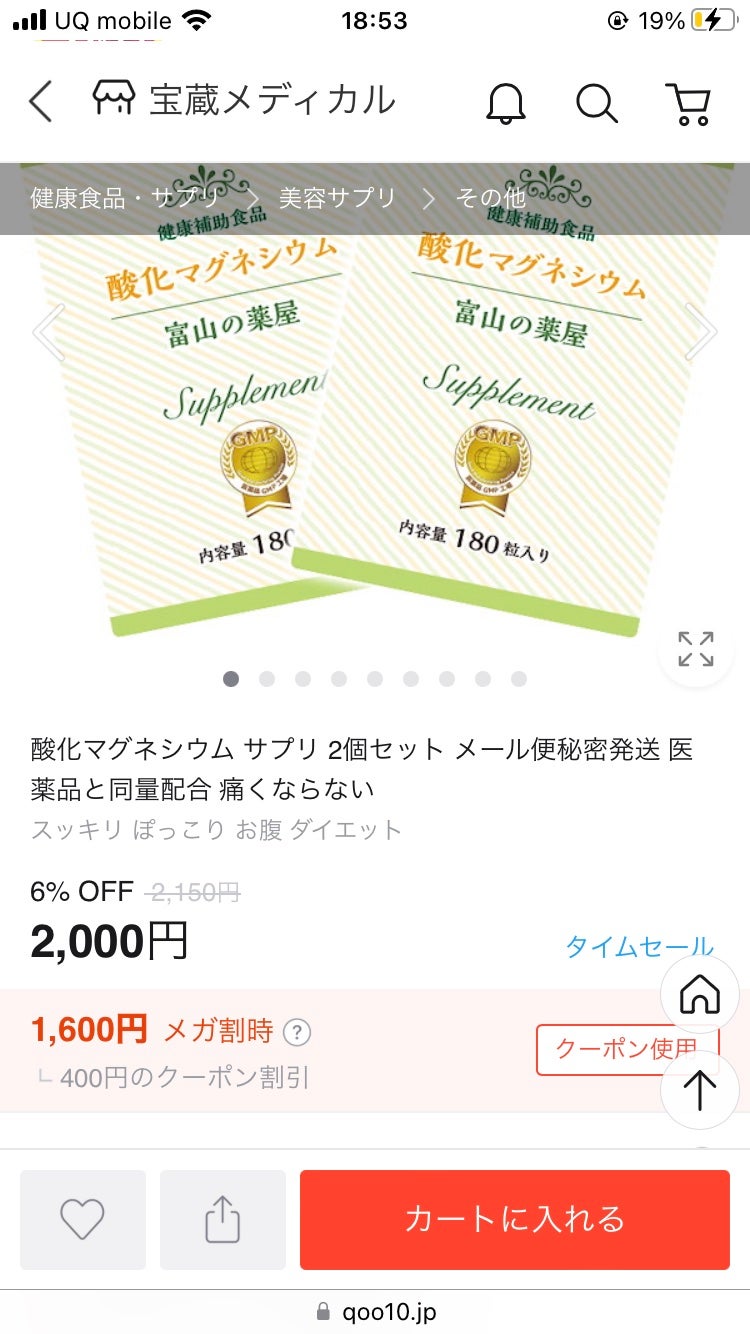750x1334 pixels.
Task: Open the shopping cart icon
Action: pos(688,103)
